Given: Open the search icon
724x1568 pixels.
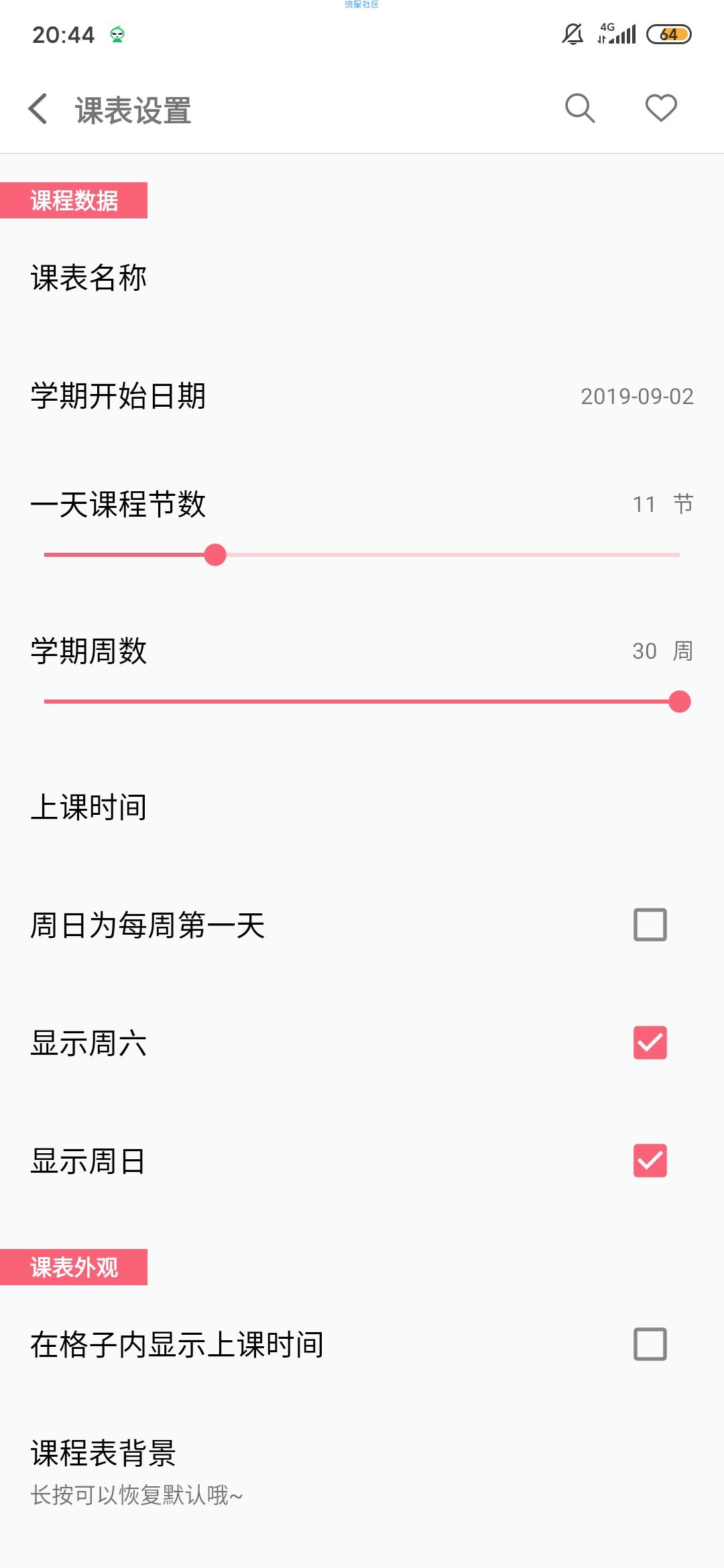Looking at the screenshot, I should click(x=580, y=109).
